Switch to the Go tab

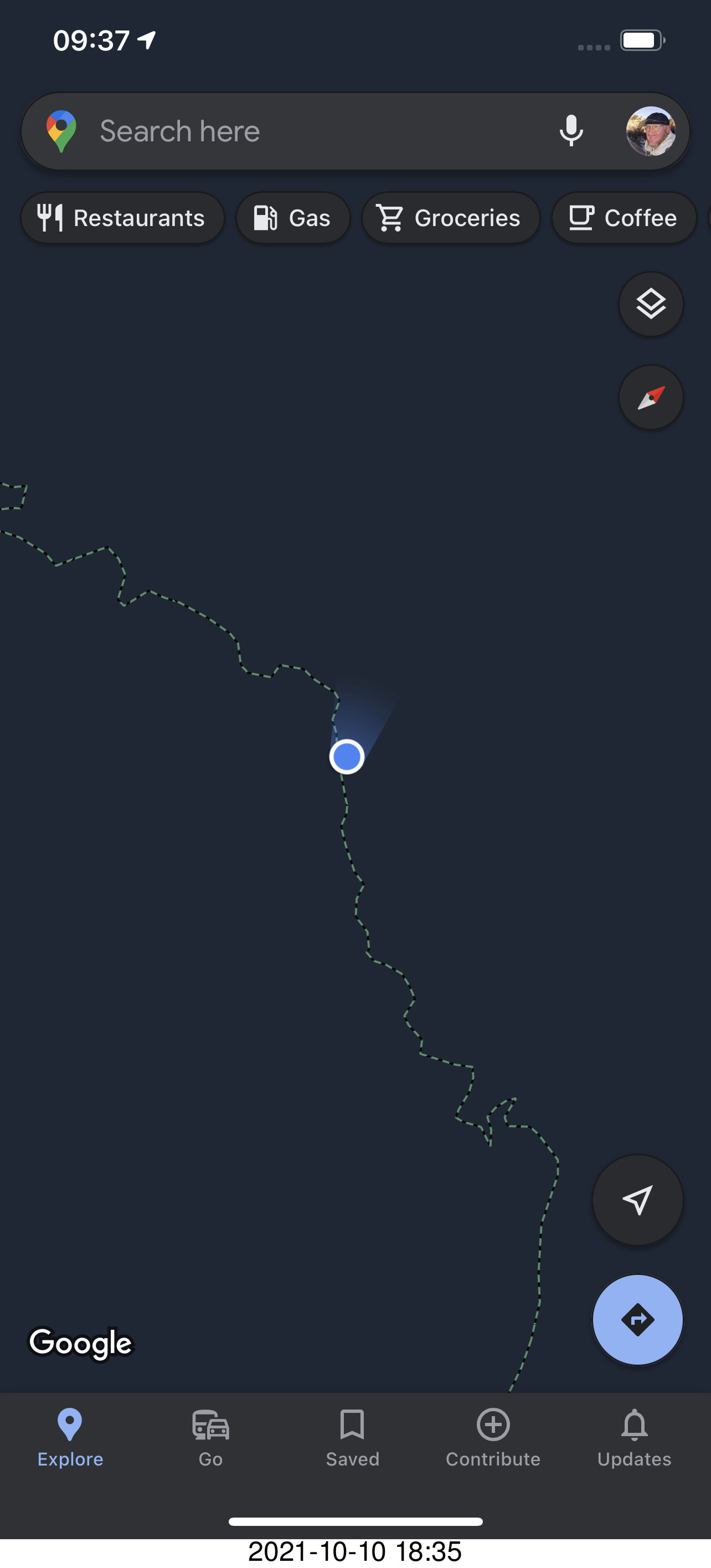210,1438
